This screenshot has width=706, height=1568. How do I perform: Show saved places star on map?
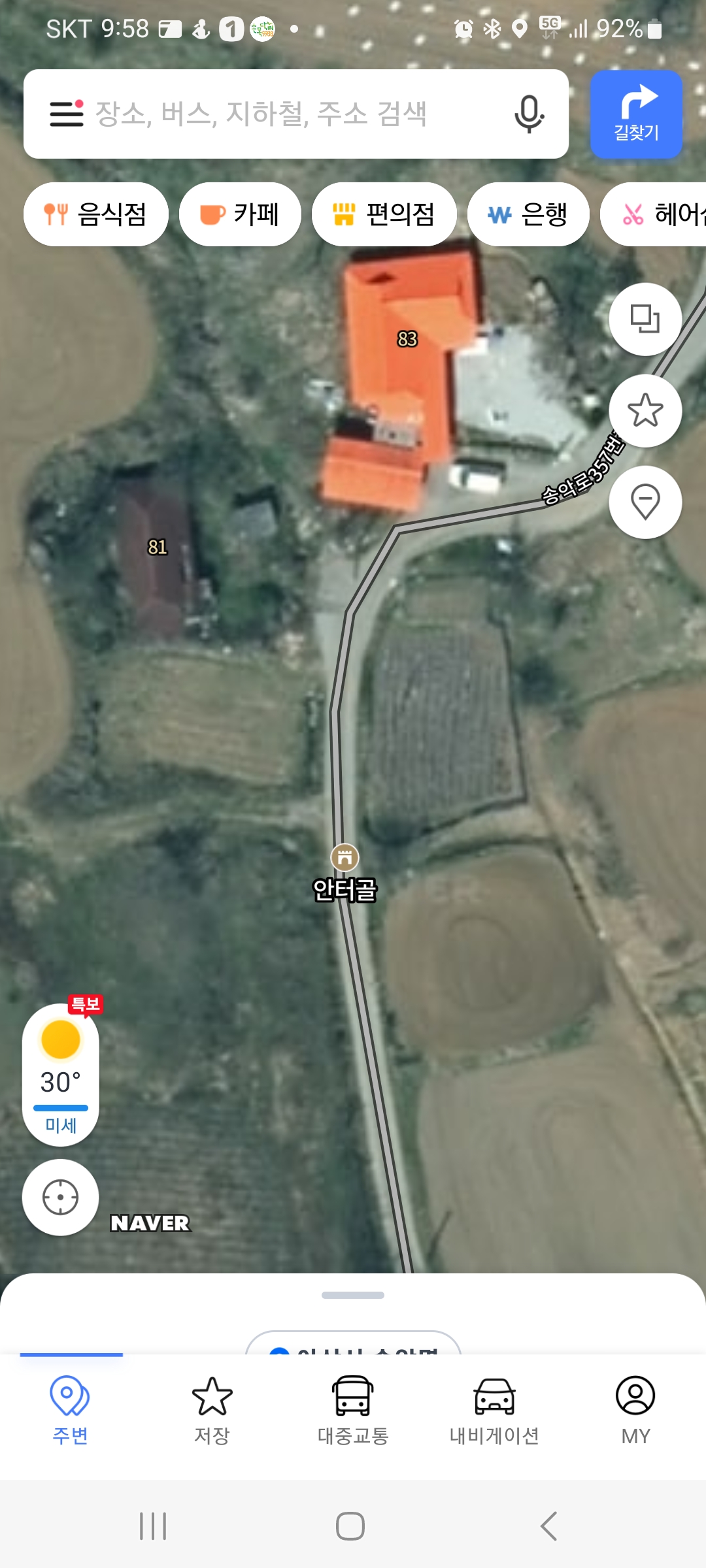tap(645, 411)
